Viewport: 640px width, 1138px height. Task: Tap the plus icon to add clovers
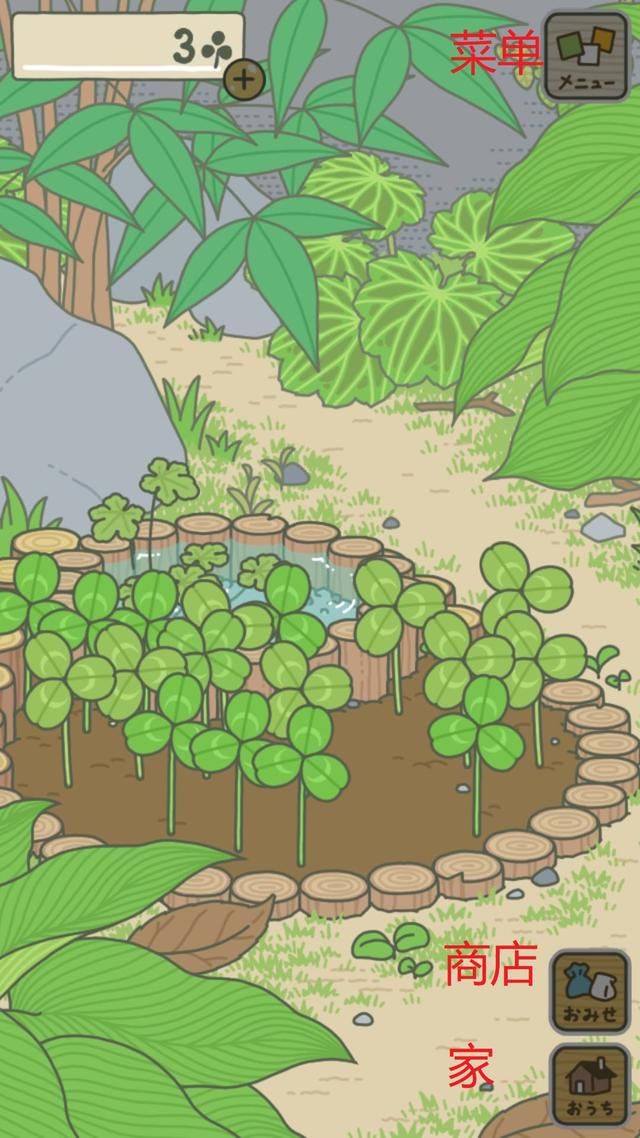[244, 79]
